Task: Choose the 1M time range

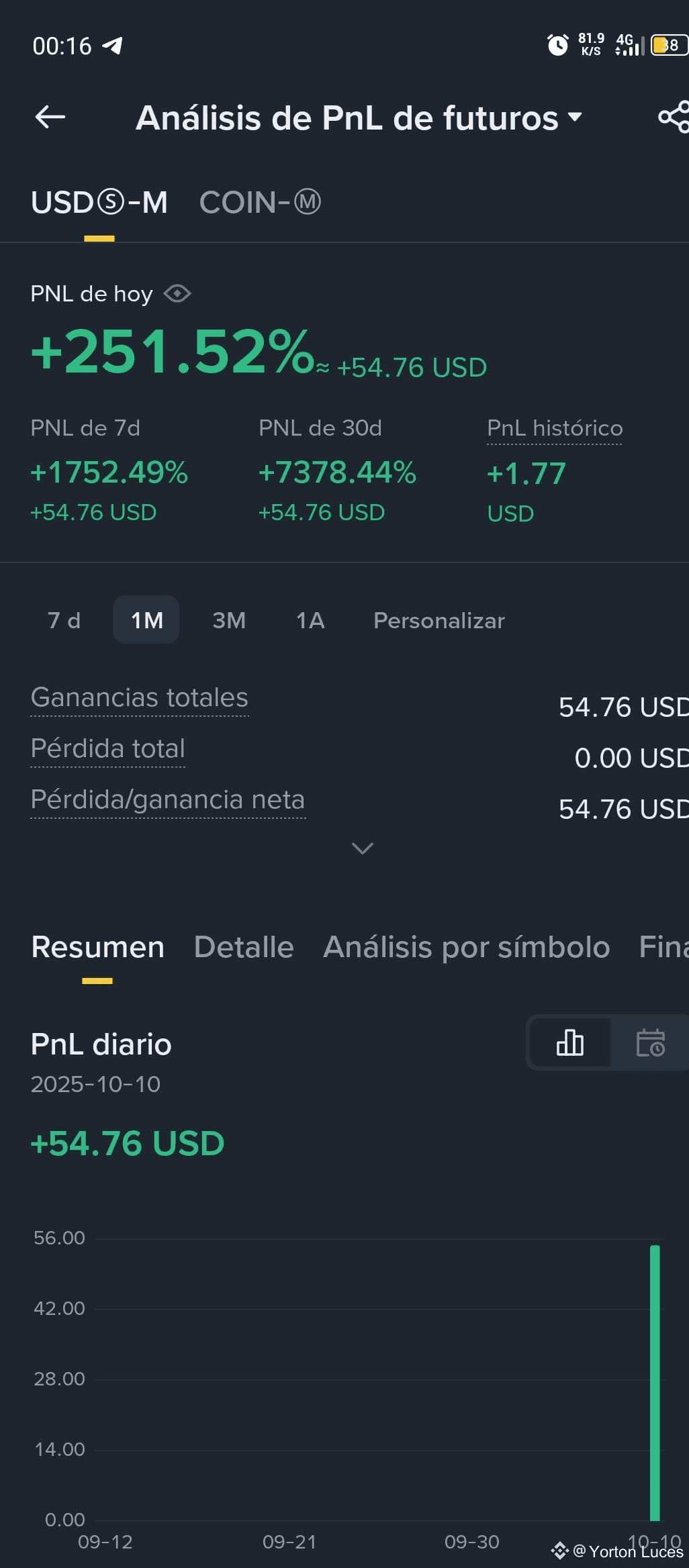Action: (x=146, y=620)
